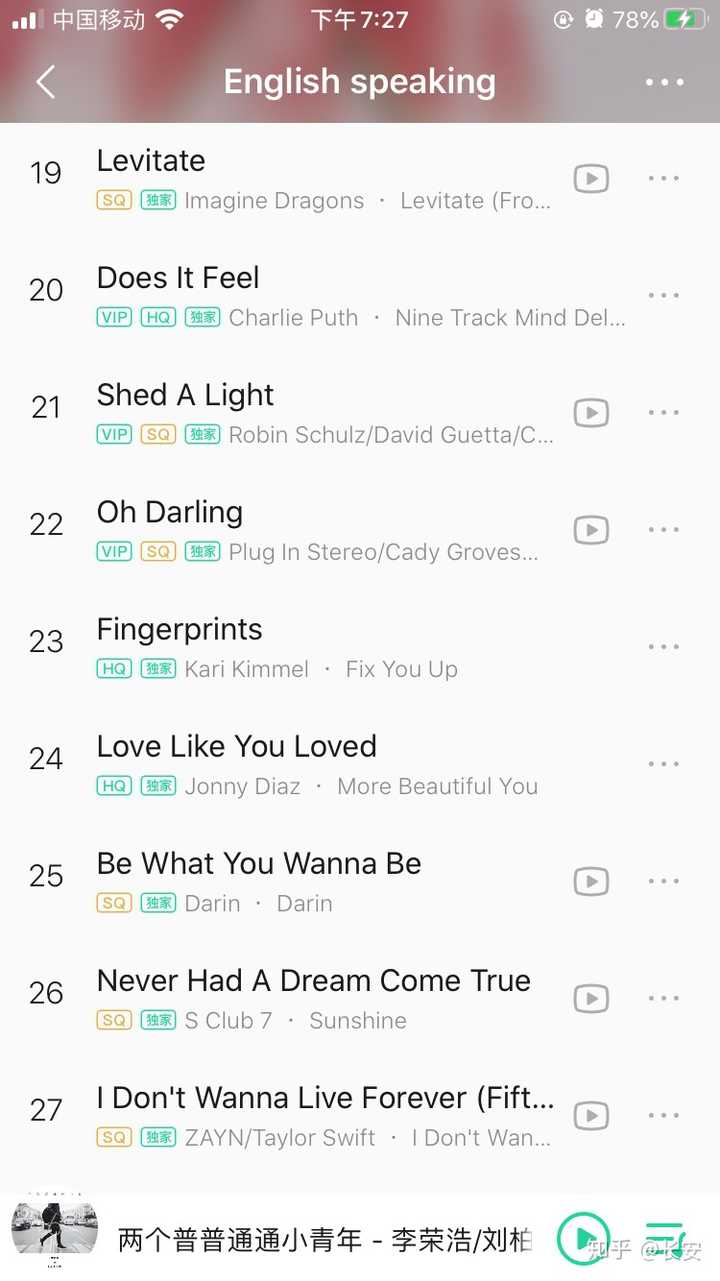
Task: Watch the music video for Oh Darling
Action: pyautogui.click(x=591, y=530)
